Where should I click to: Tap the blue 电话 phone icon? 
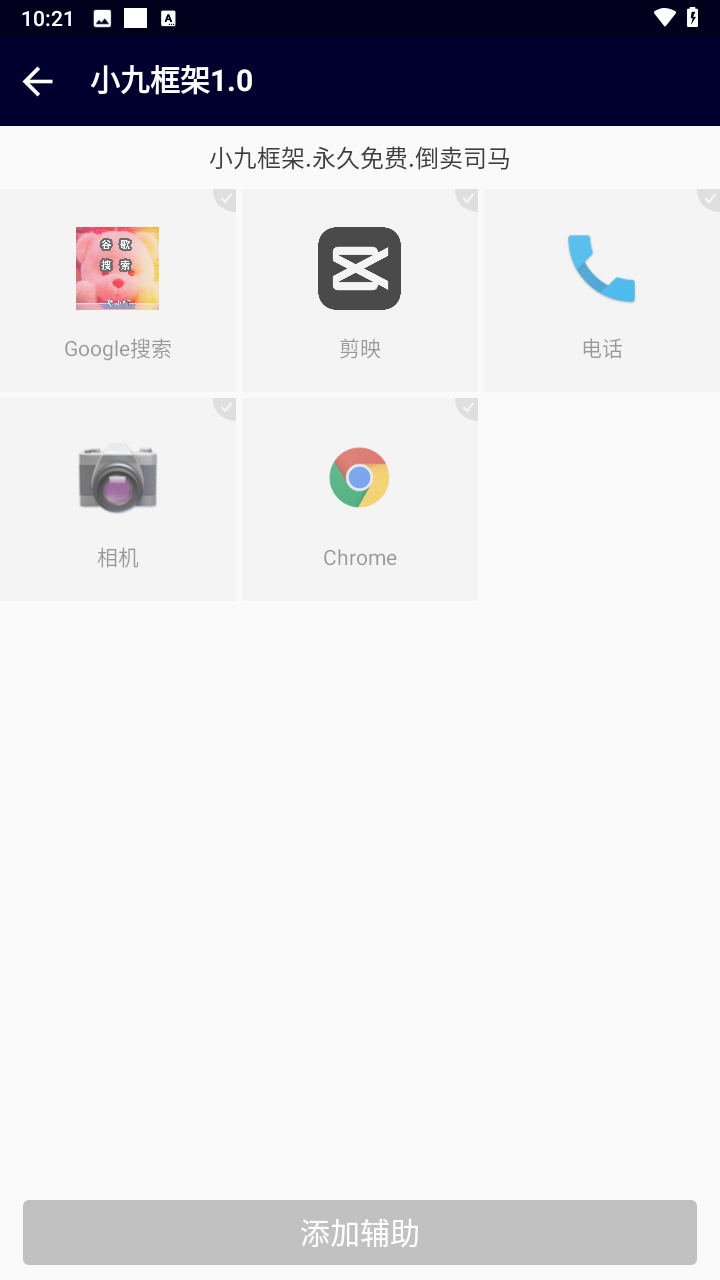[x=601, y=268]
